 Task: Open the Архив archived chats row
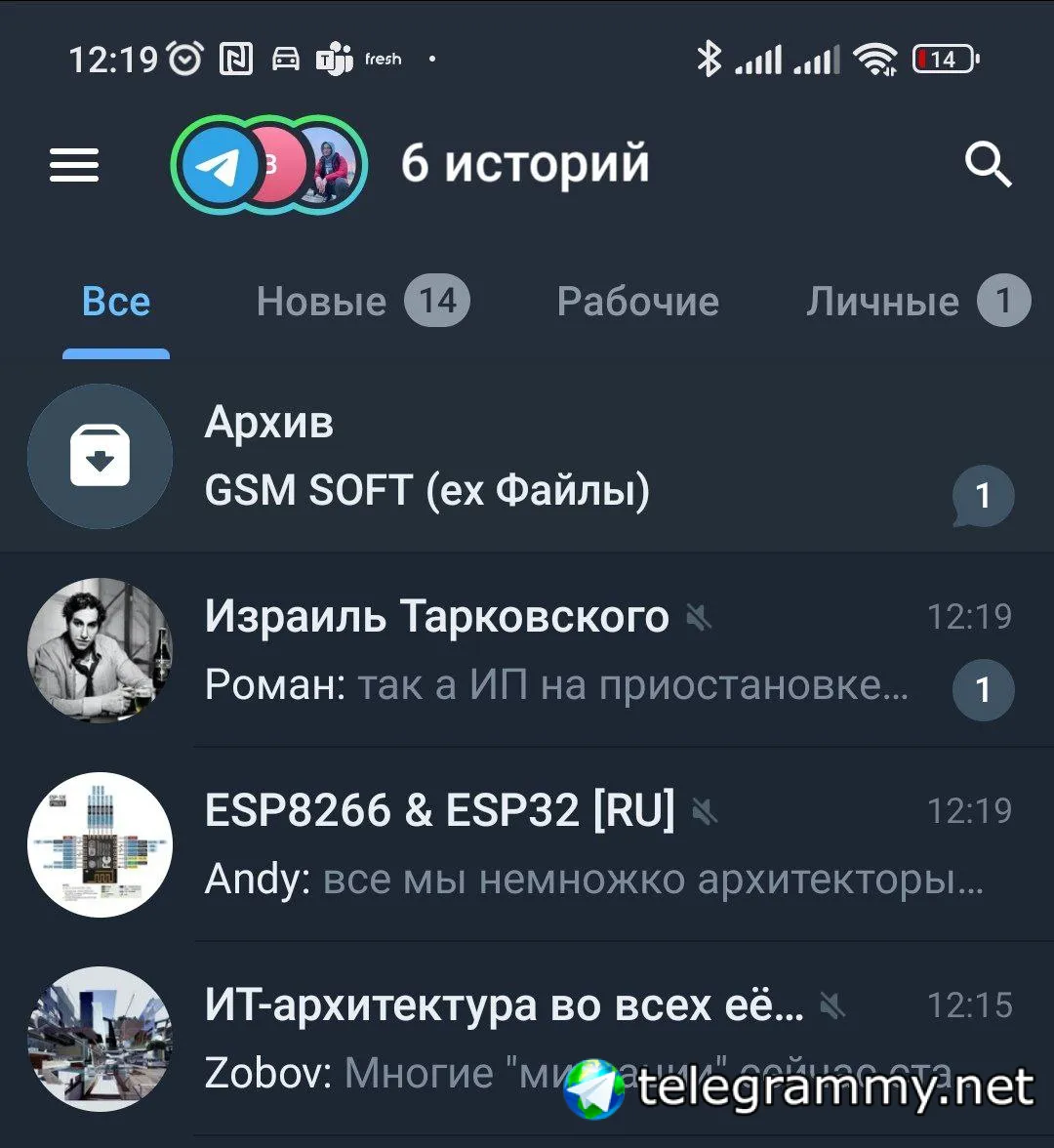point(527,457)
